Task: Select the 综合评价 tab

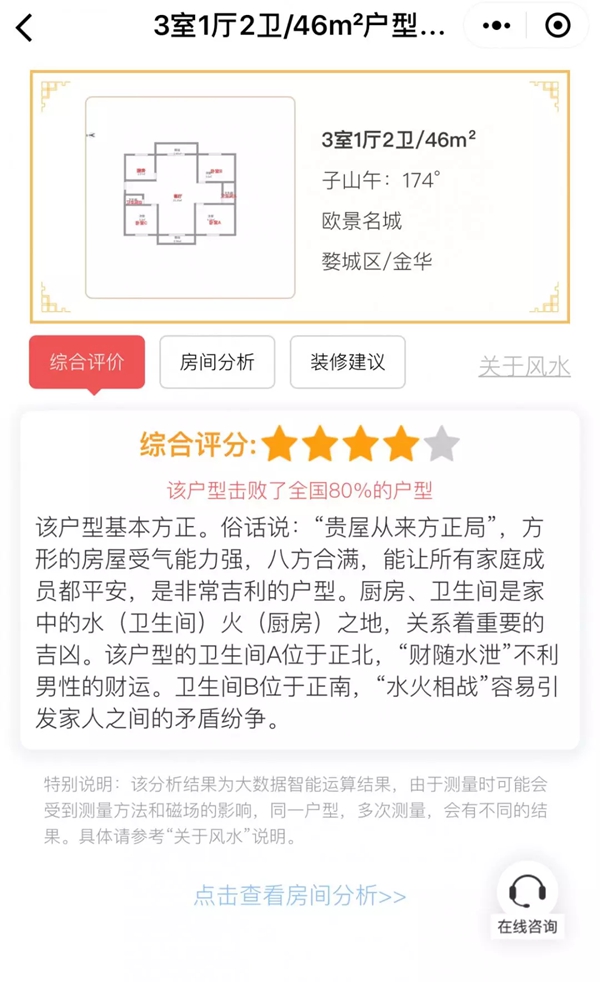Action: pyautogui.click(x=87, y=362)
